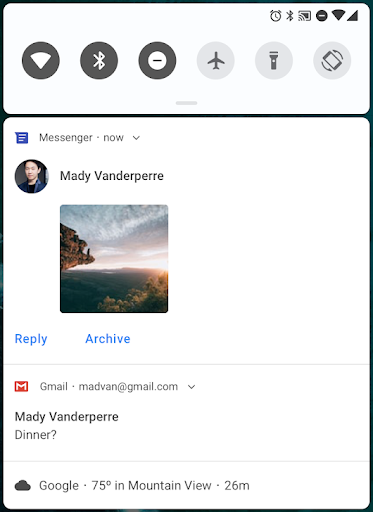
Task: Archive the Messenger message
Action: 108,339
